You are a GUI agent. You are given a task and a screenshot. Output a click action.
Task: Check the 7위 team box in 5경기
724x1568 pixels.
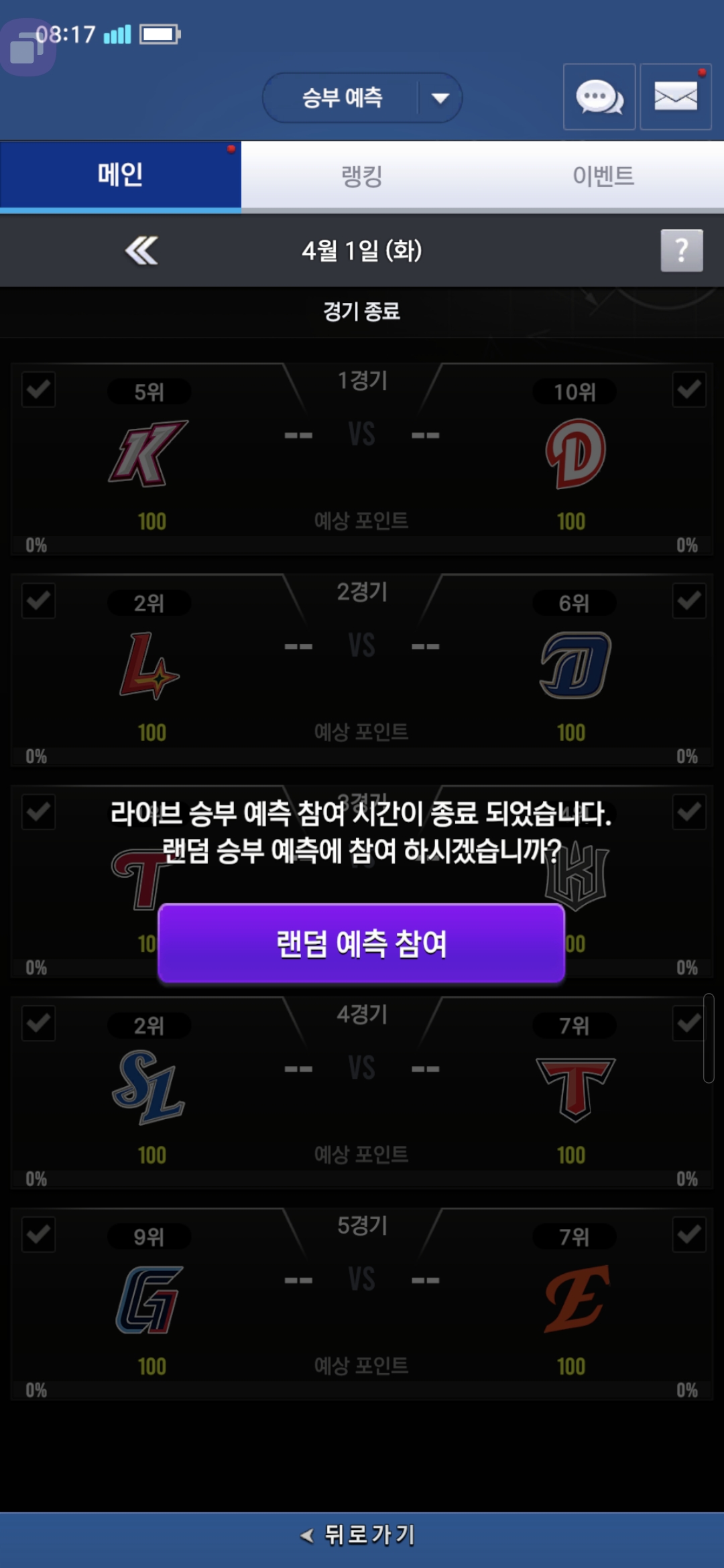(688, 1234)
